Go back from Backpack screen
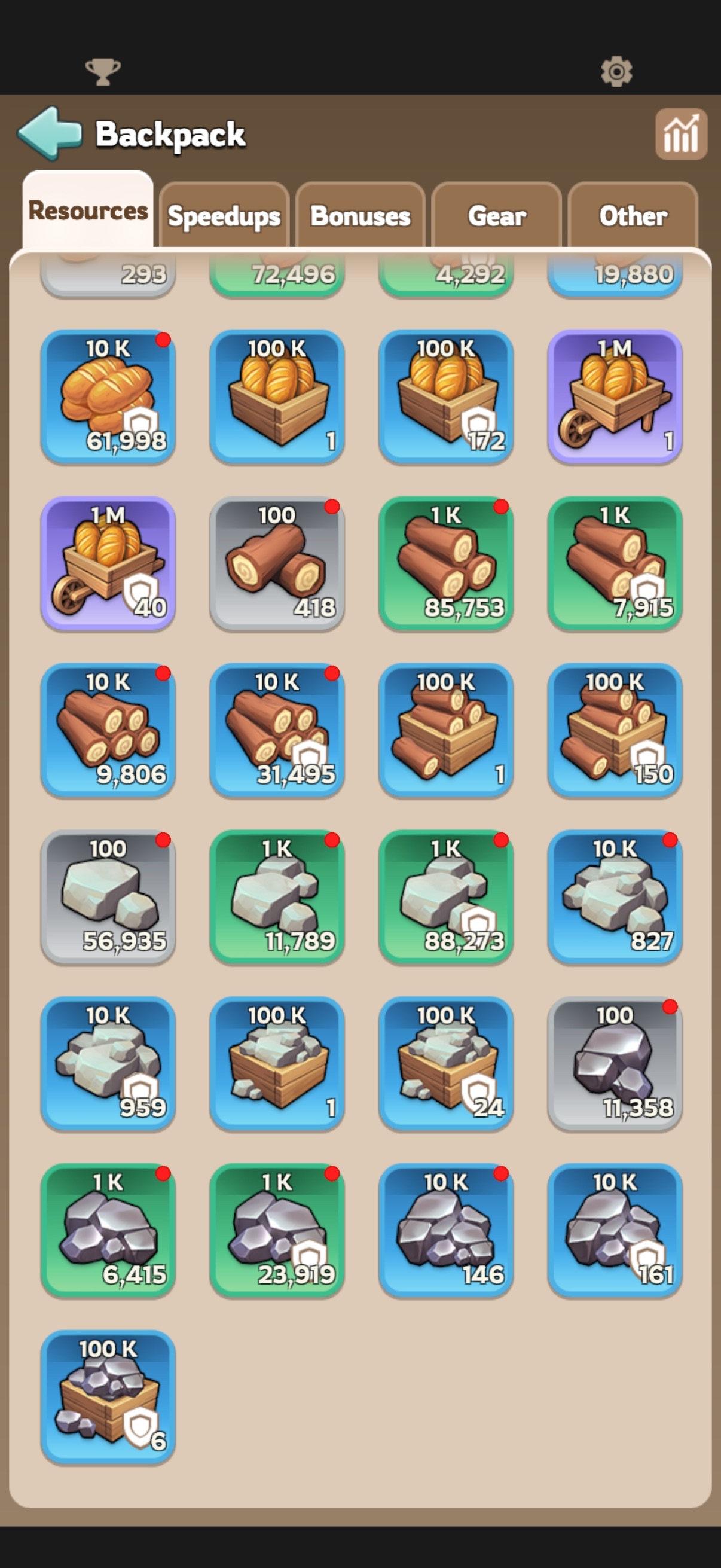The image size is (721, 1568). (49, 133)
